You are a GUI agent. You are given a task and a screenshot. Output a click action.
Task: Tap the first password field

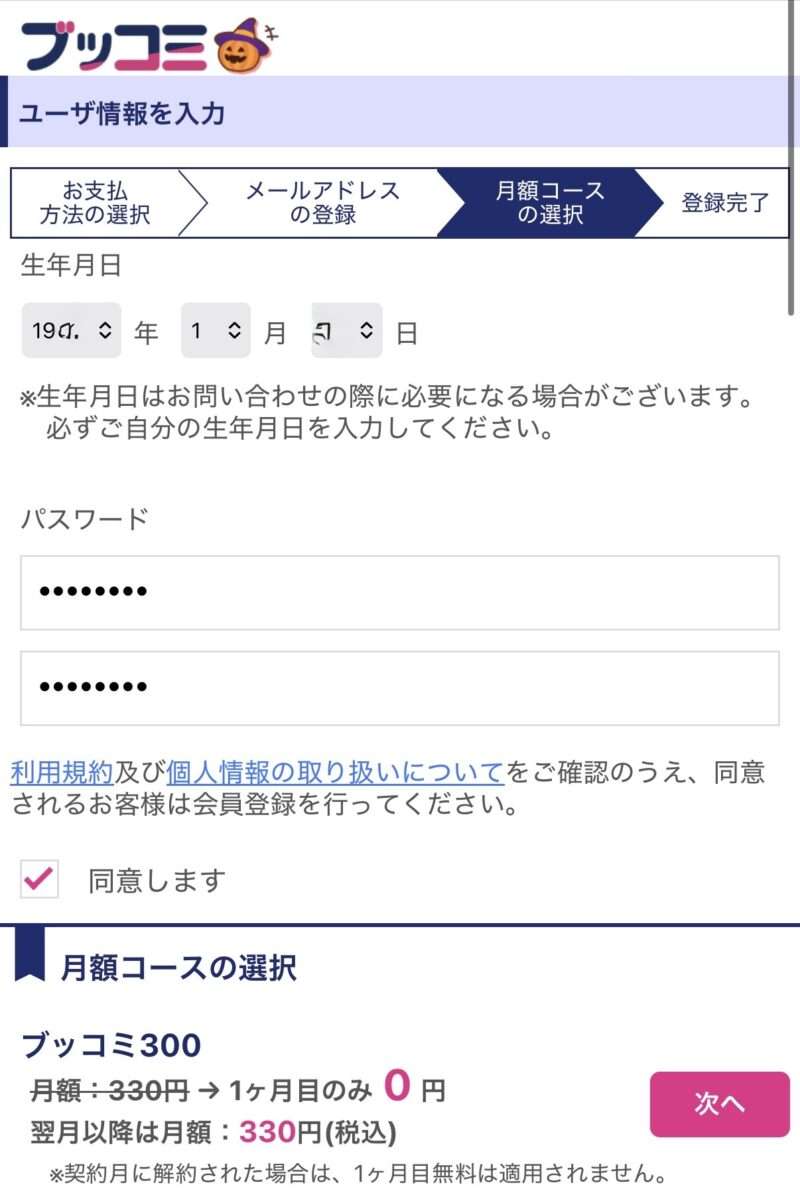click(x=400, y=592)
